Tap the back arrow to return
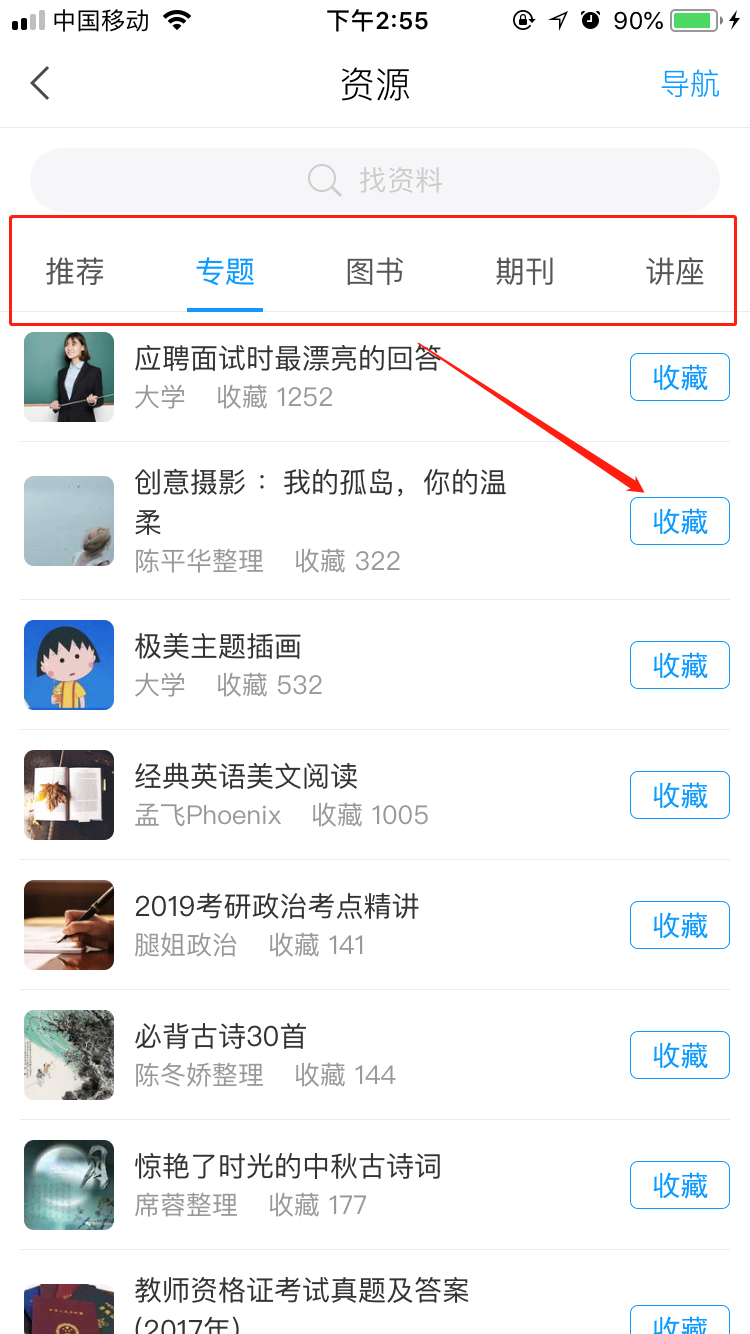Viewport: 750px width, 1334px height. pyautogui.click(x=40, y=84)
